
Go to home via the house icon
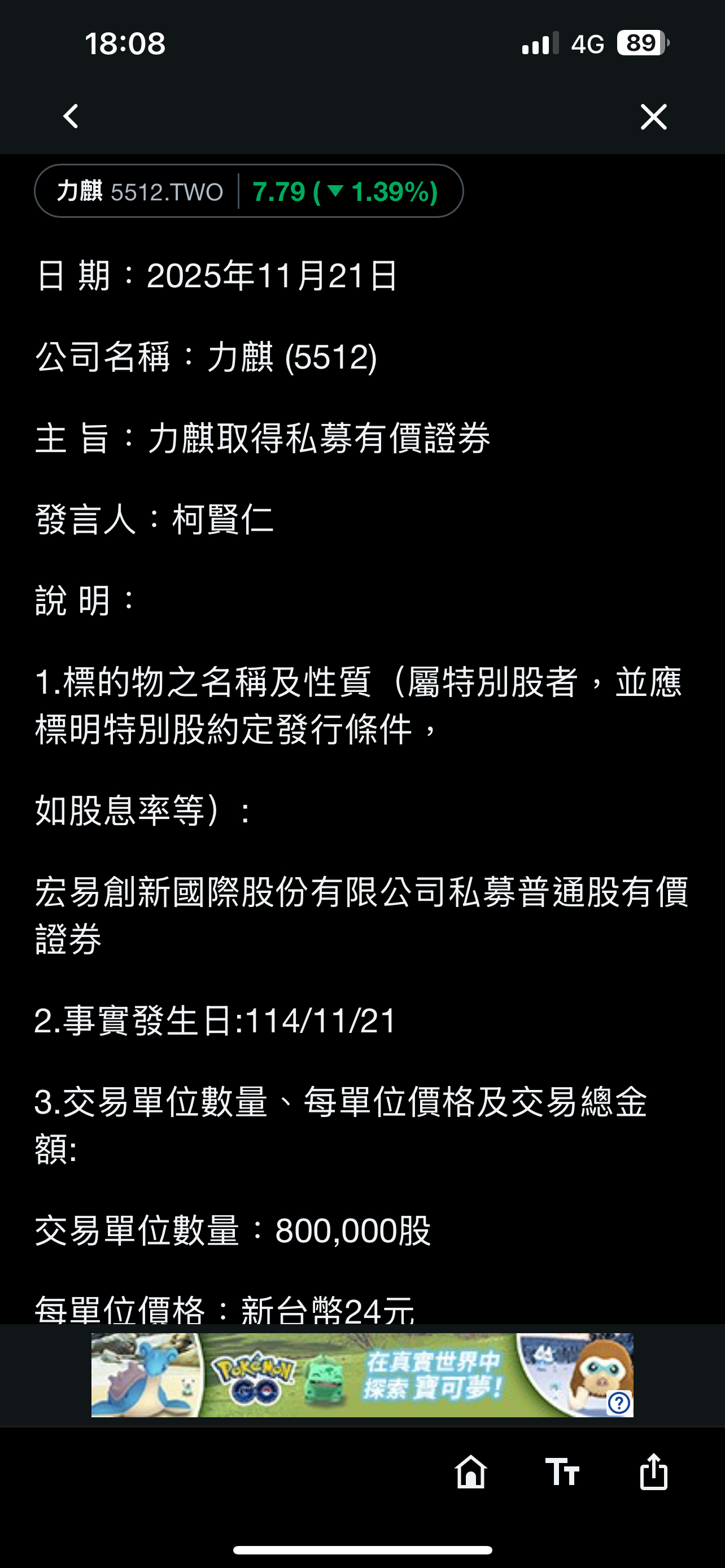click(470, 1472)
